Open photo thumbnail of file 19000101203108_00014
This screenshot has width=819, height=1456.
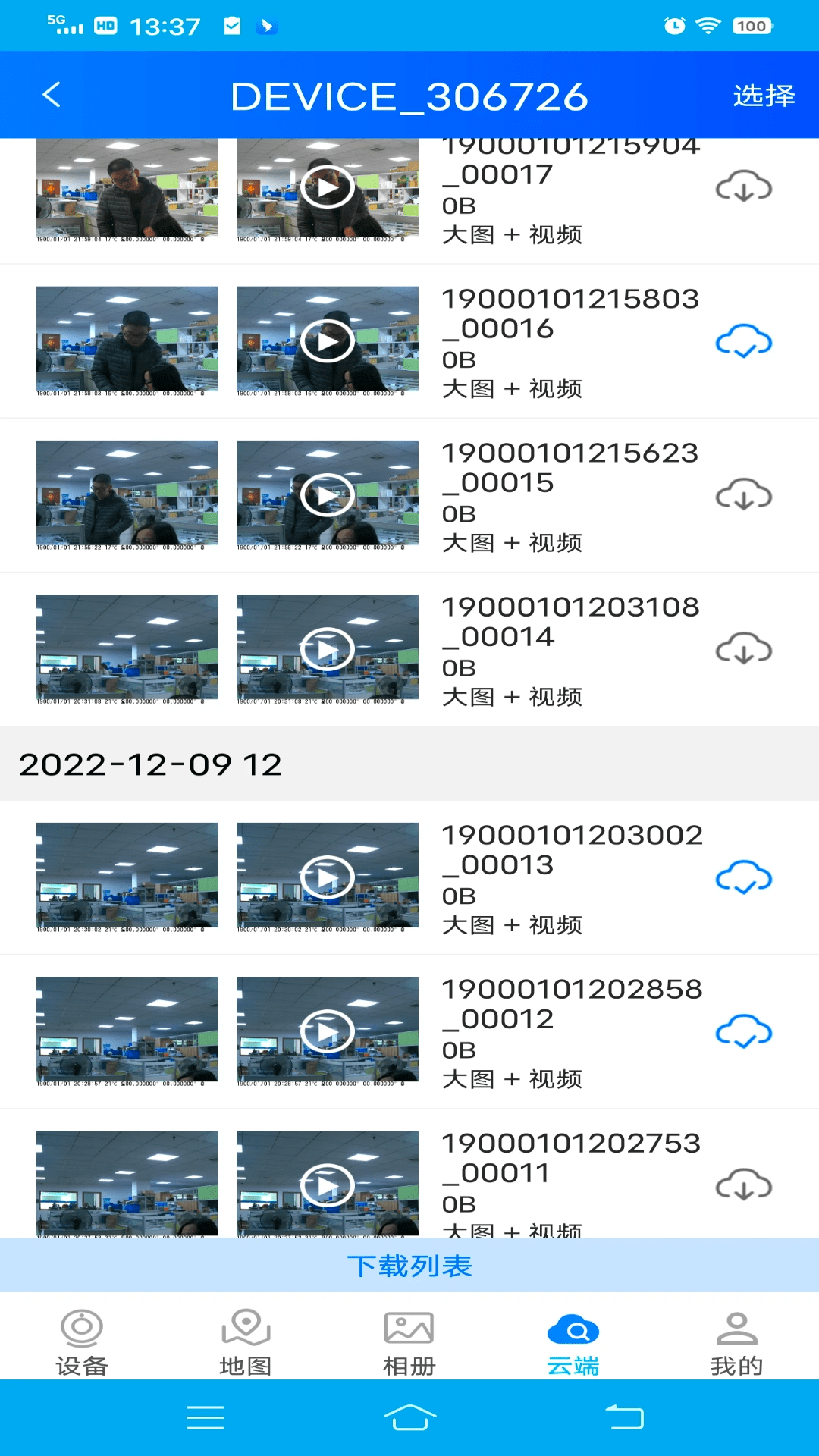tap(127, 648)
